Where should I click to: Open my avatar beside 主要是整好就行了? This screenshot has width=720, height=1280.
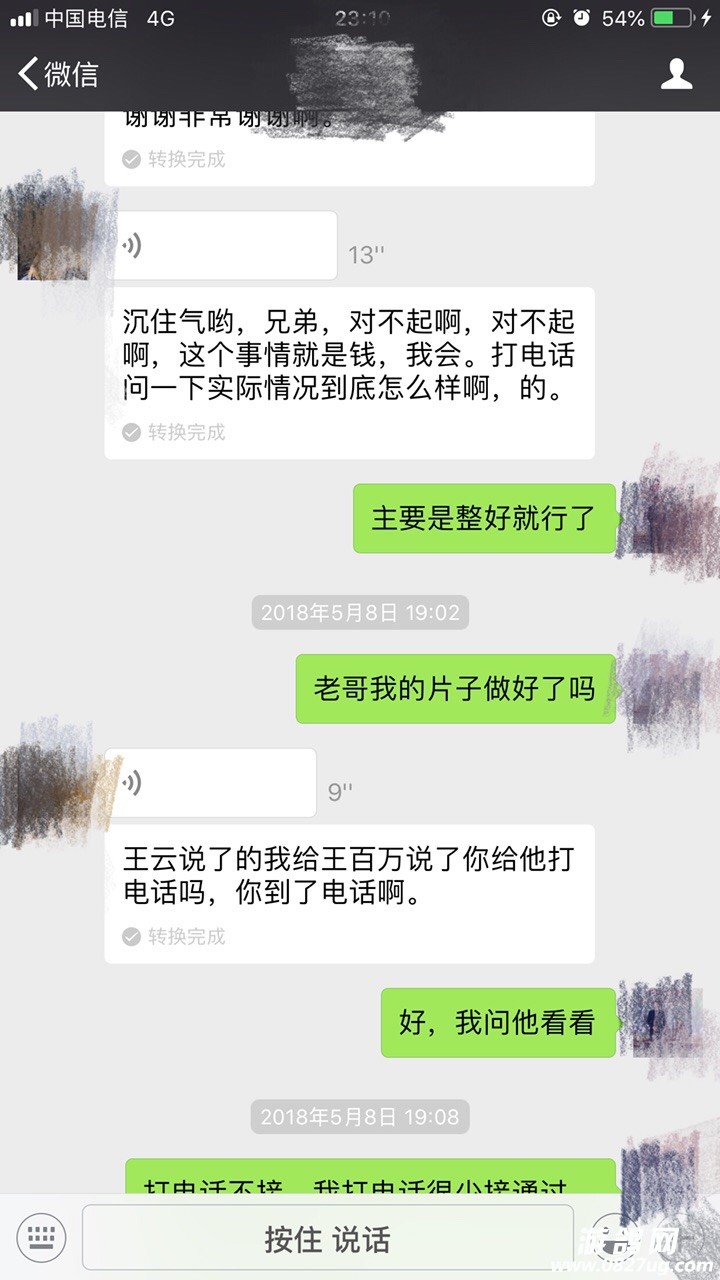click(x=658, y=518)
